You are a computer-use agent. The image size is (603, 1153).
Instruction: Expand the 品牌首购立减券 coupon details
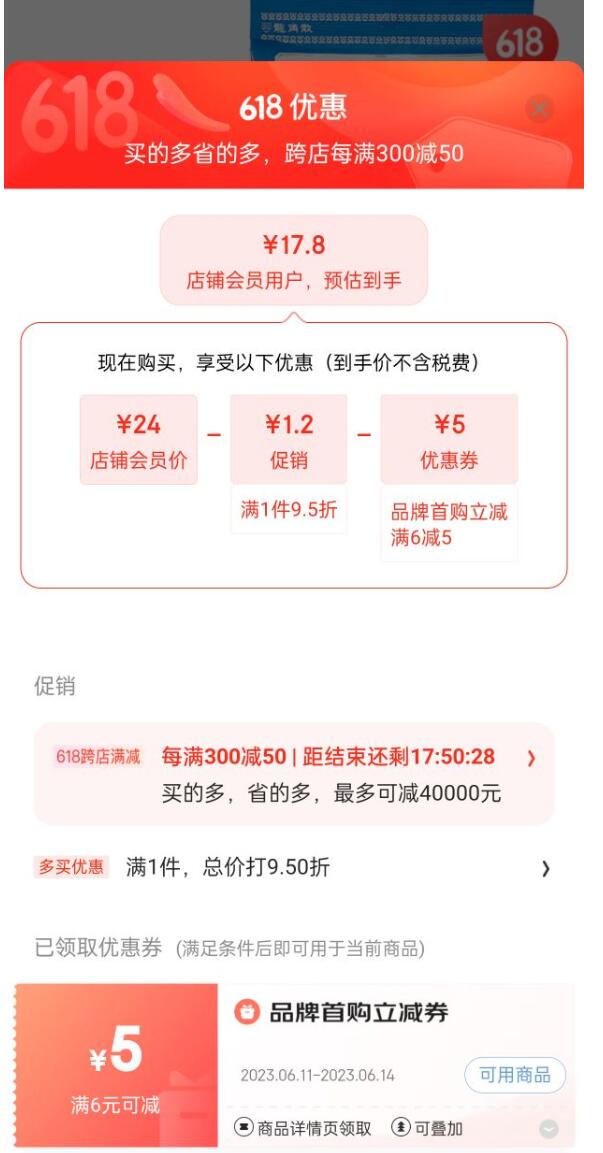[x=548, y=1129]
